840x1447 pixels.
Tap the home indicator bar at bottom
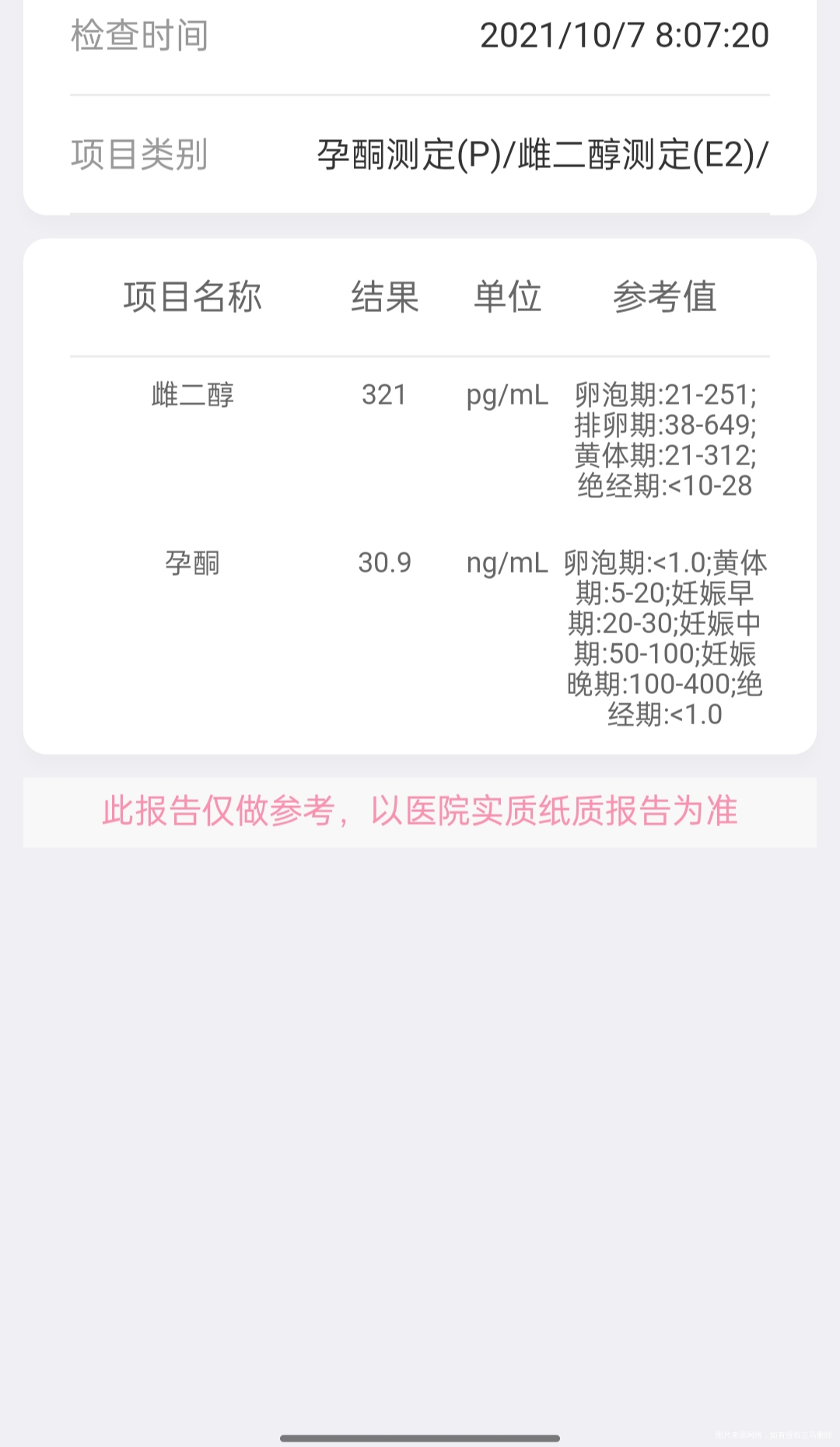[x=420, y=1435]
